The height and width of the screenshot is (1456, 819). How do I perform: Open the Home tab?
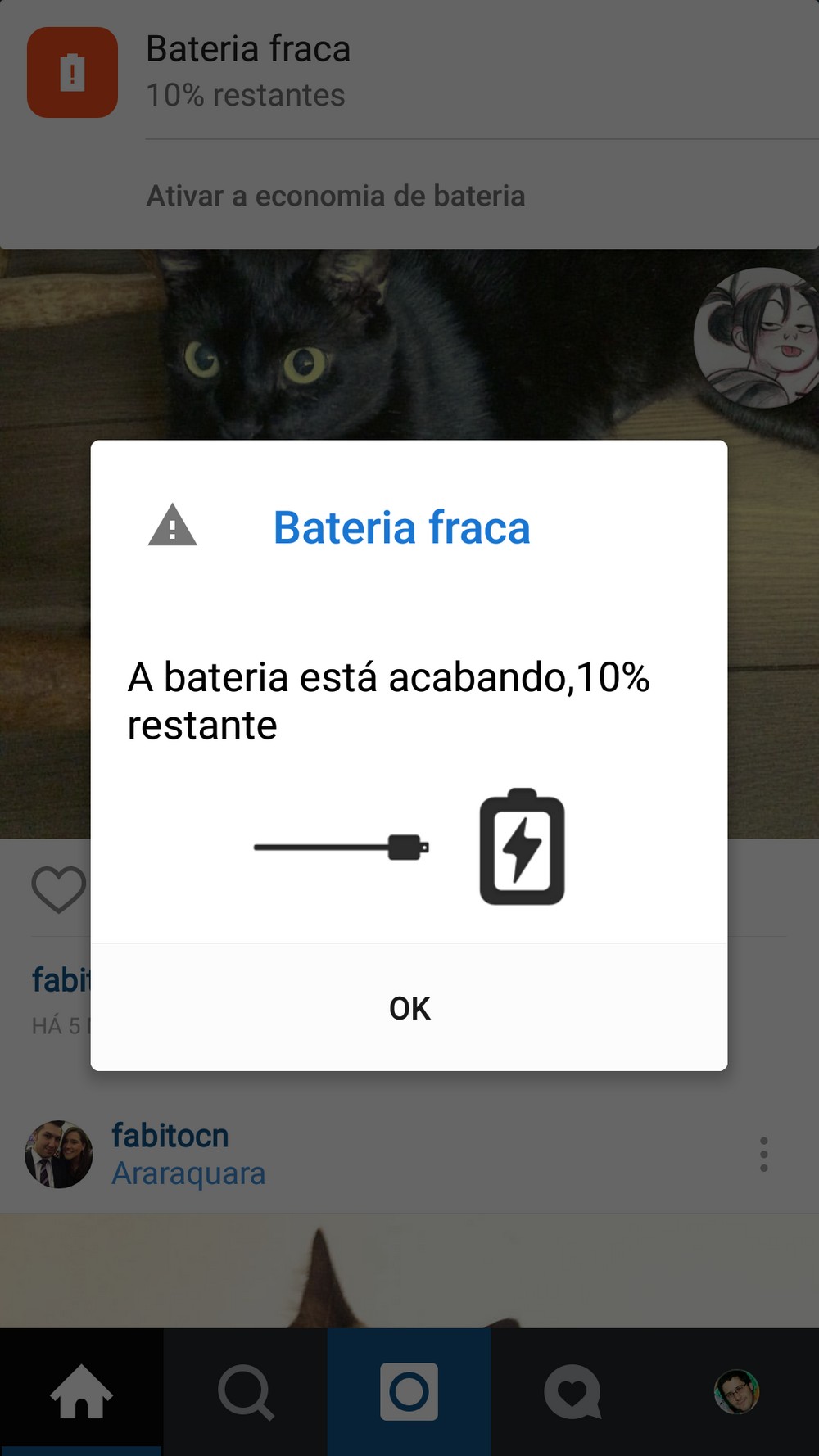point(81,1391)
